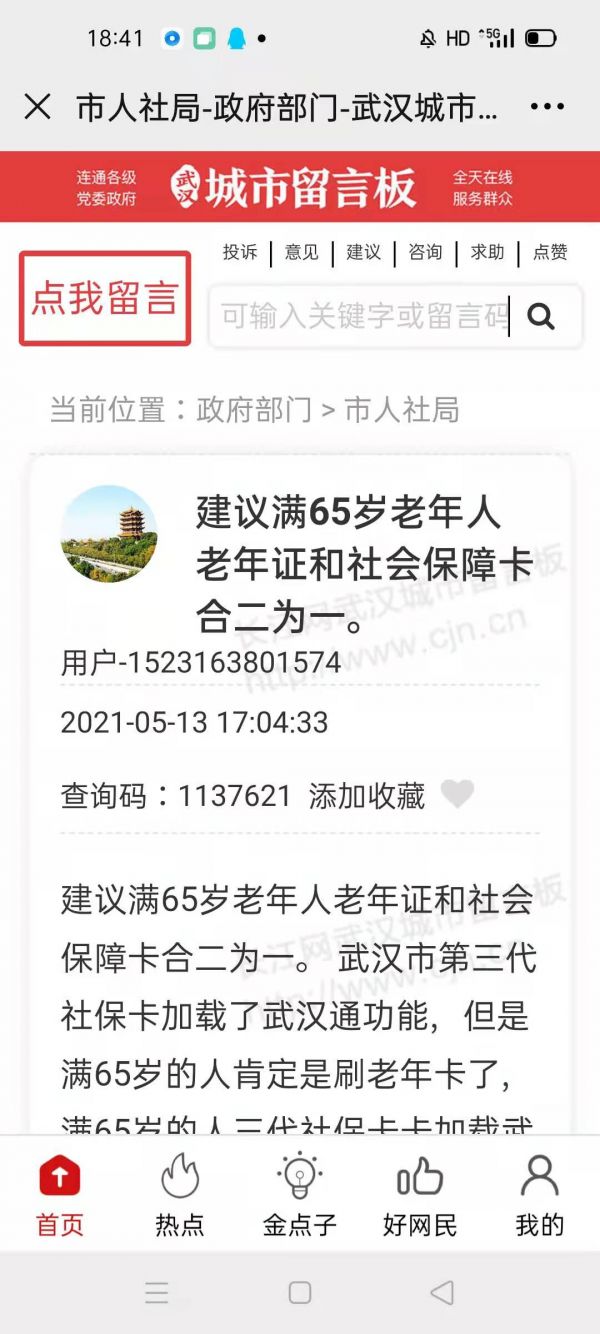600x1334 pixels.
Task: Tap the system back triangle button
Action: [442, 1292]
